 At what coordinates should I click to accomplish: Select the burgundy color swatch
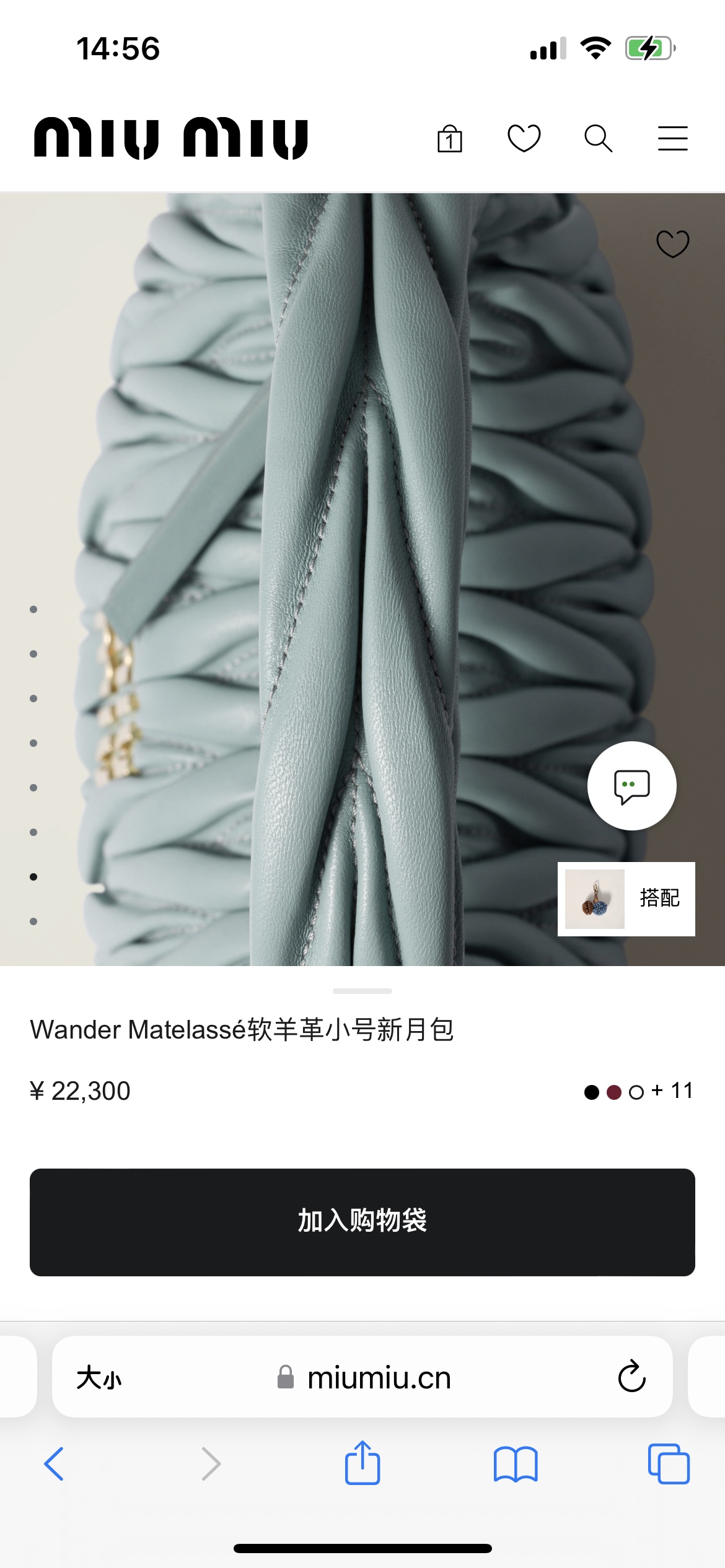point(614,1092)
